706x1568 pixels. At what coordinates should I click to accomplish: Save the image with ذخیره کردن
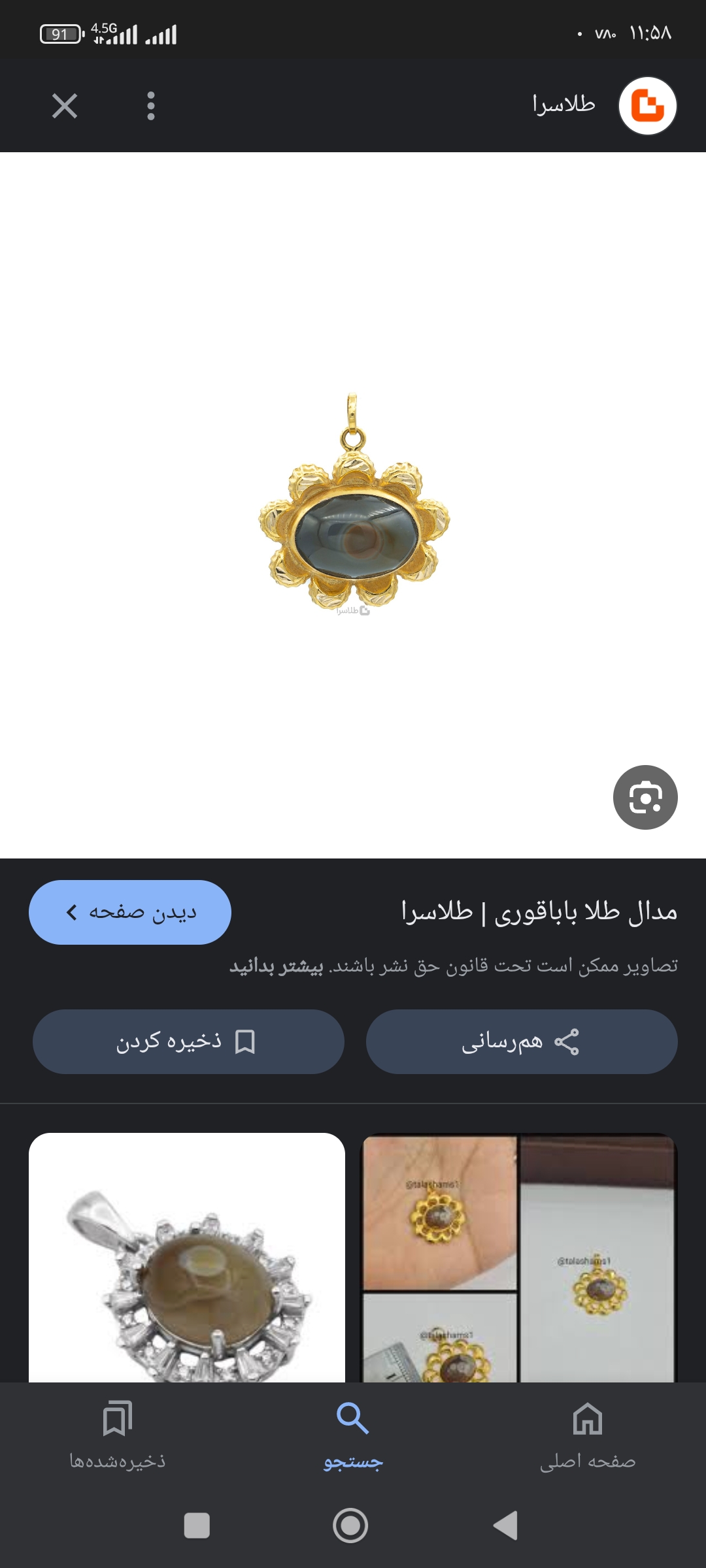coord(188,1041)
